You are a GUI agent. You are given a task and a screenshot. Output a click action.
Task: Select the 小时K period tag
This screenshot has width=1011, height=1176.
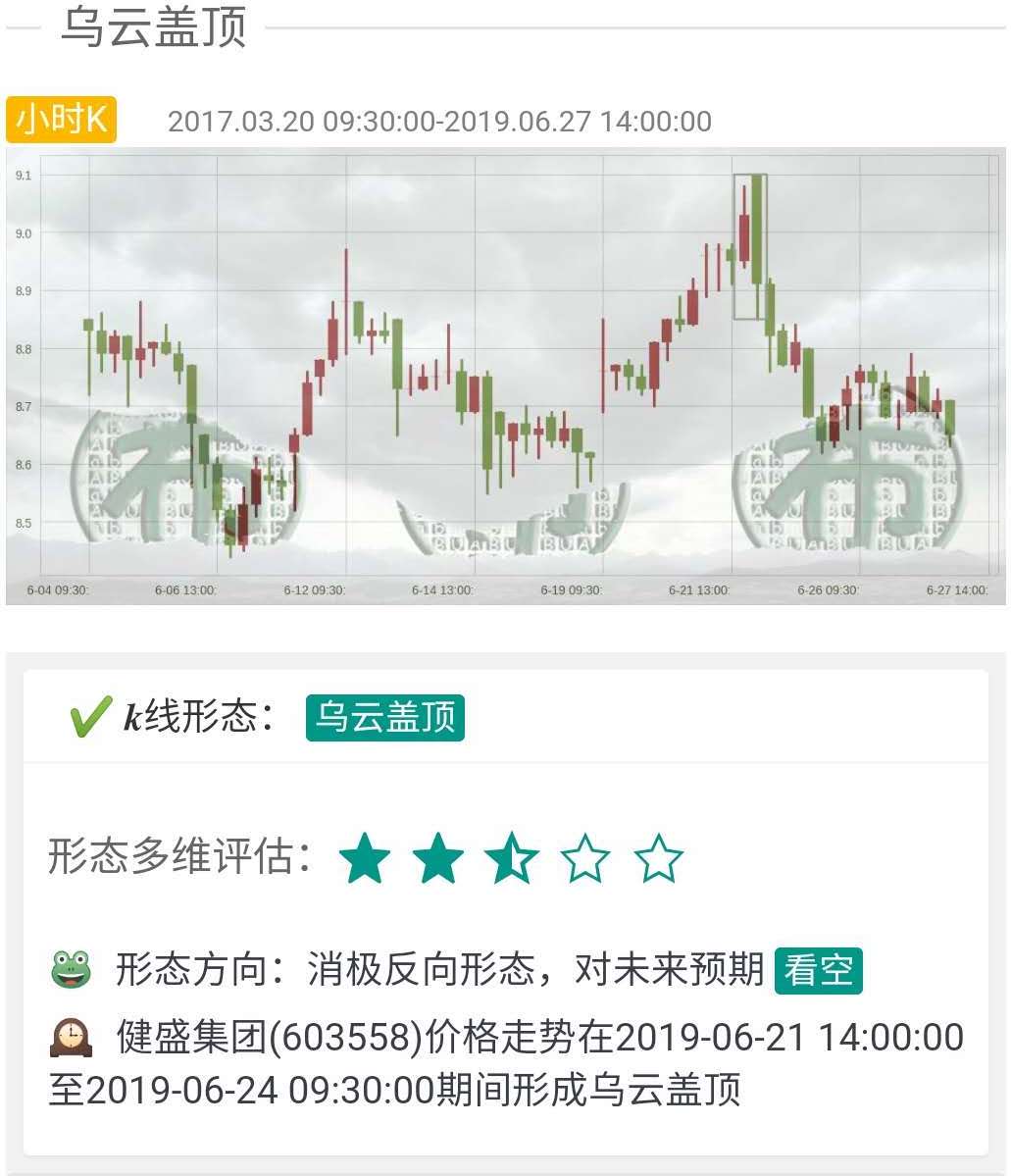click(61, 120)
